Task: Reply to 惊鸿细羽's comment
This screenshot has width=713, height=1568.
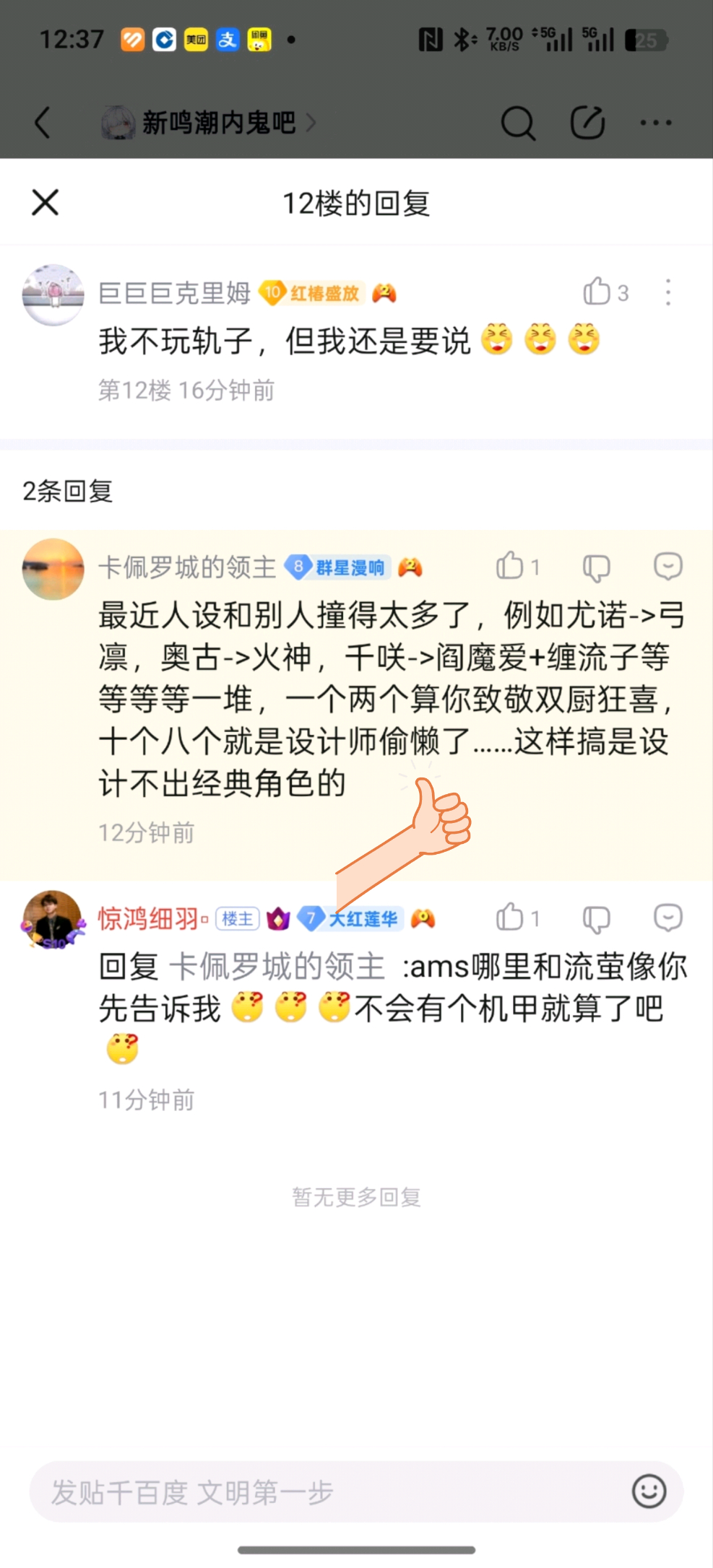Action: [667, 918]
